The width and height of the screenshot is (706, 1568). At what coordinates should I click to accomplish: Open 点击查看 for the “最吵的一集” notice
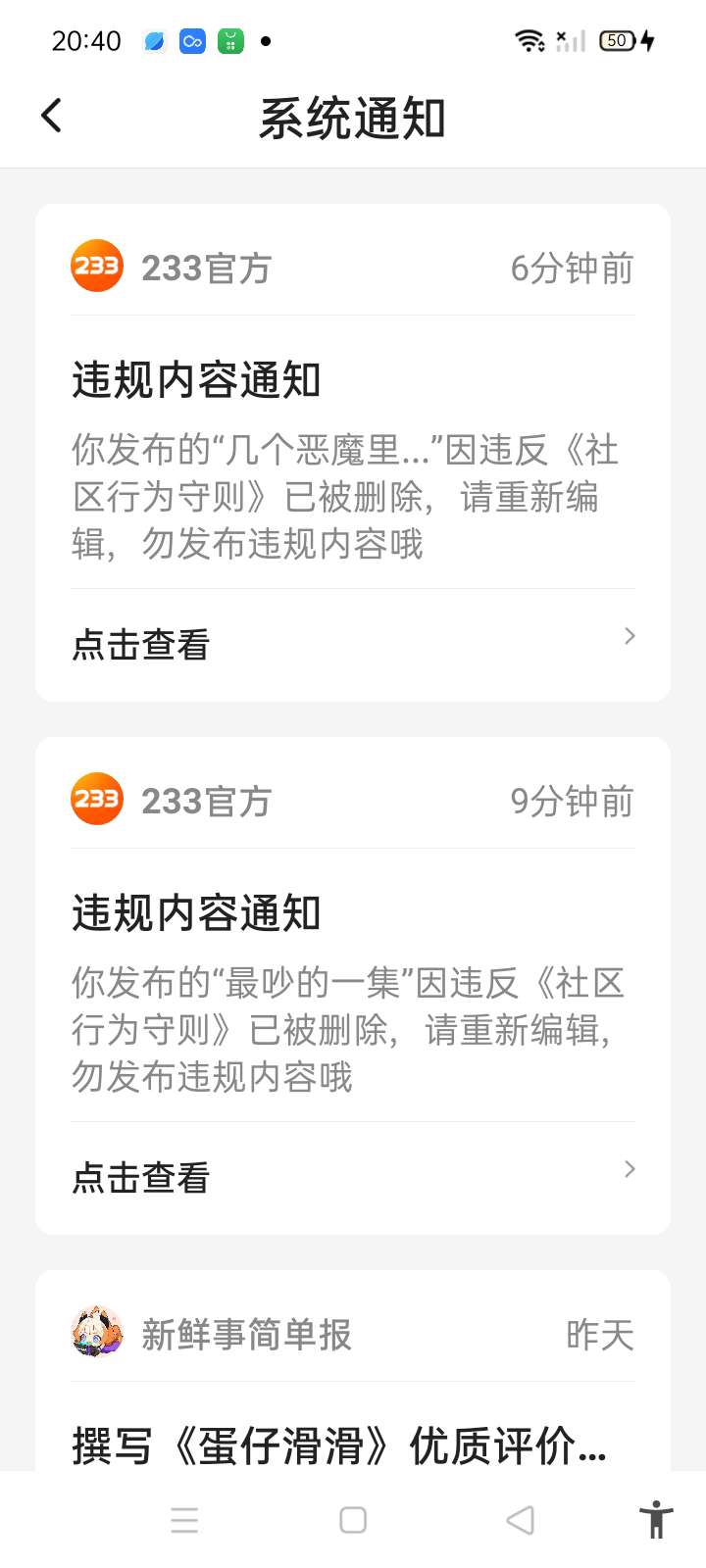pyautogui.click(x=353, y=1177)
